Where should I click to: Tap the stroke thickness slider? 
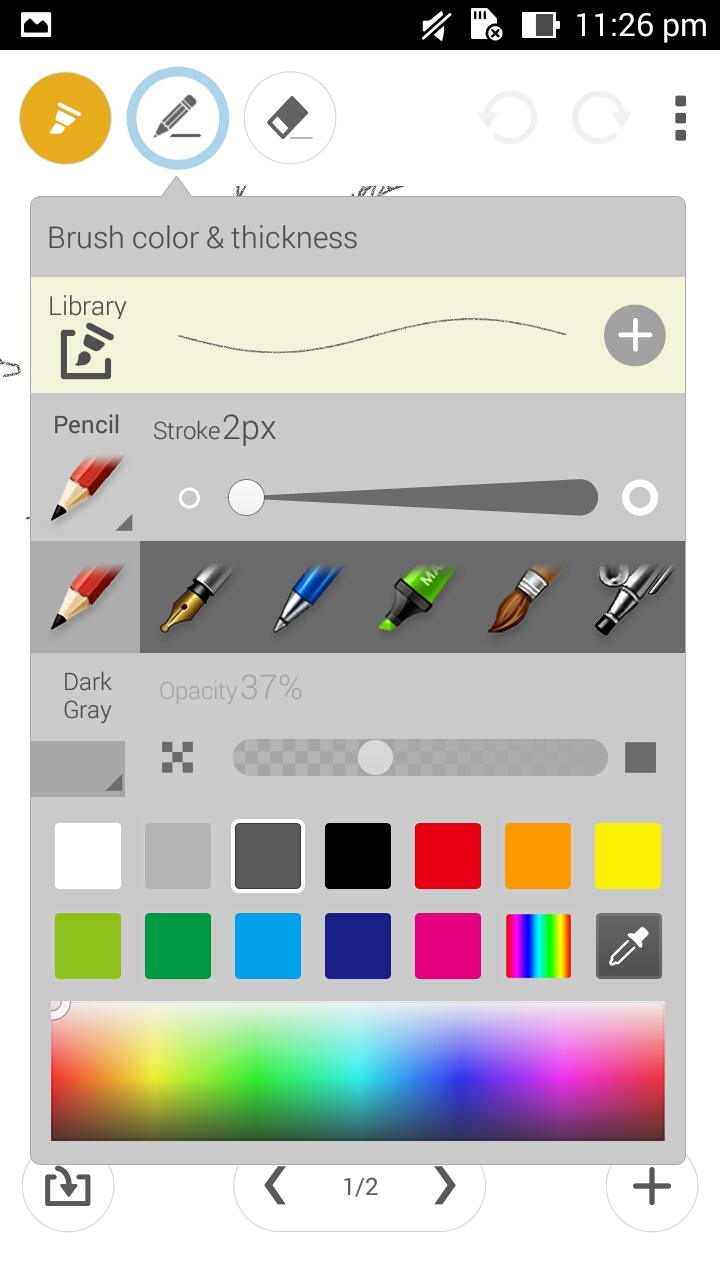[420, 497]
